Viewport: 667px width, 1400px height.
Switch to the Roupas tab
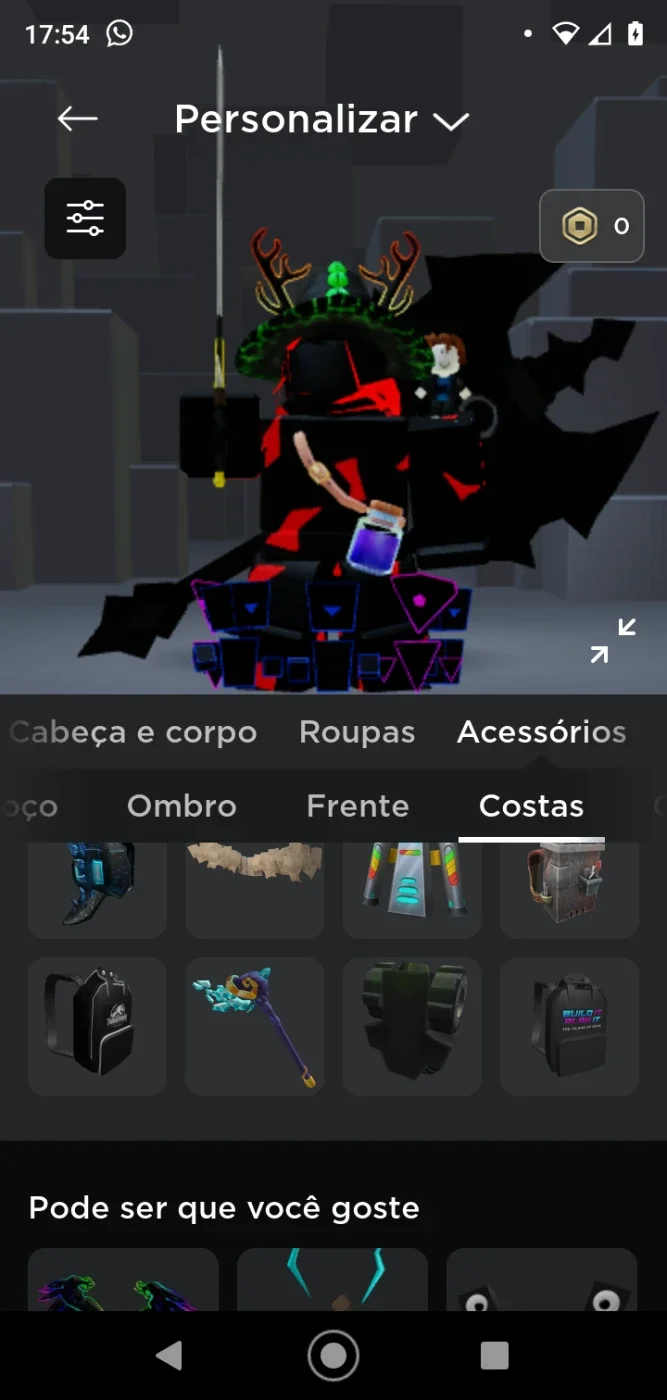[x=357, y=732]
